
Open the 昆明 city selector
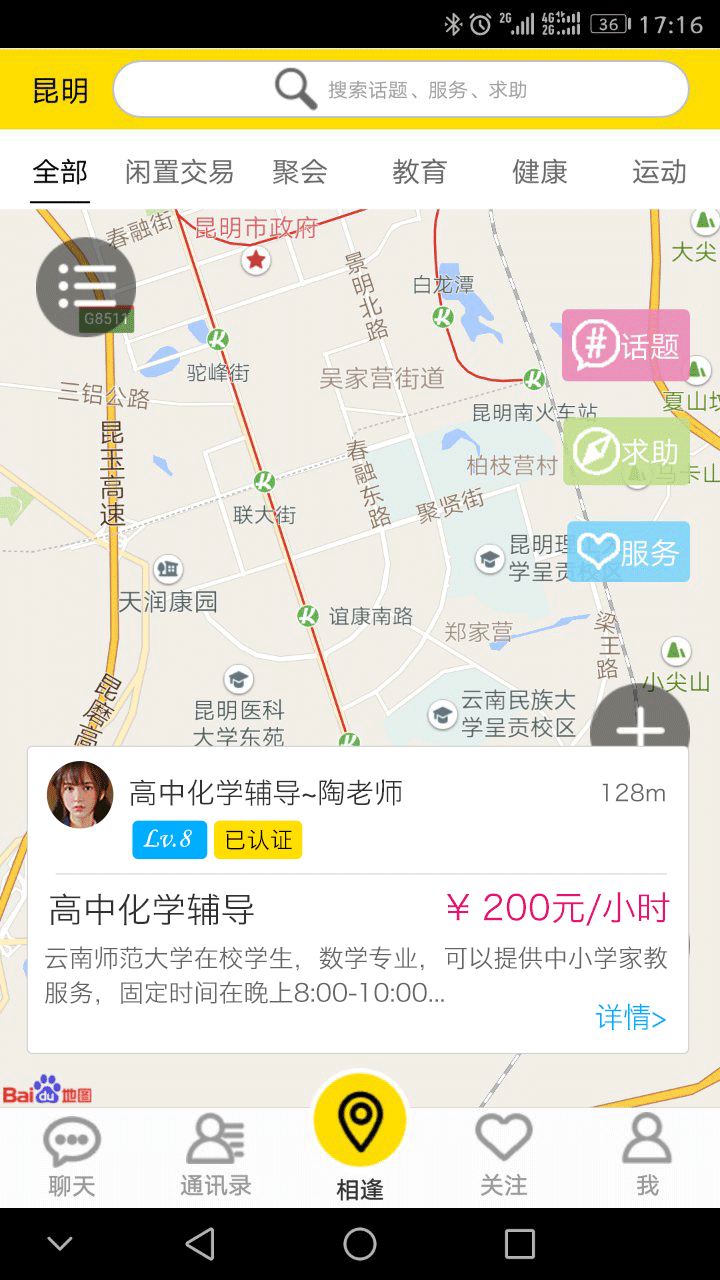coord(60,91)
